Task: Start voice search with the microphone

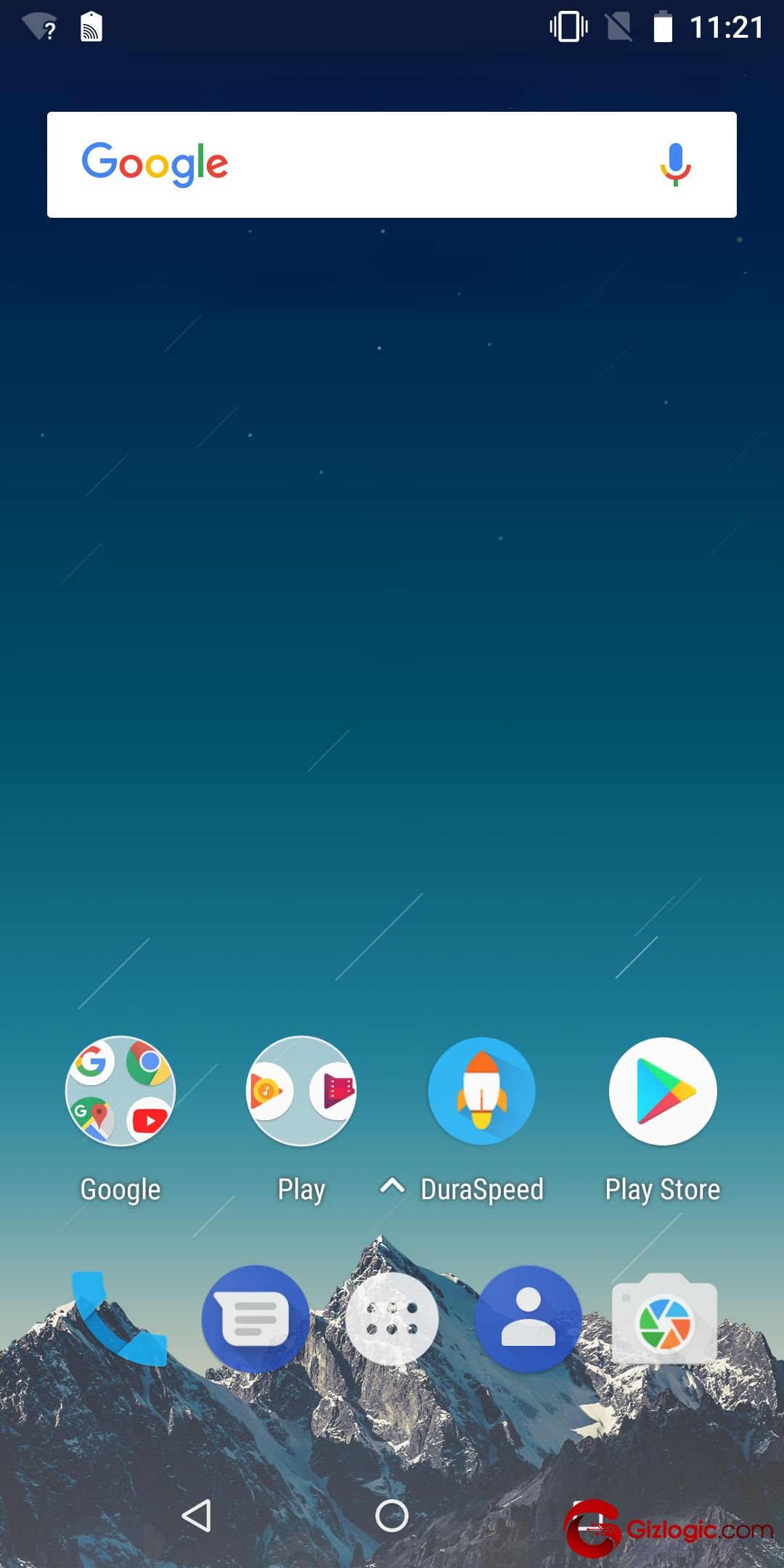Action: [x=675, y=165]
